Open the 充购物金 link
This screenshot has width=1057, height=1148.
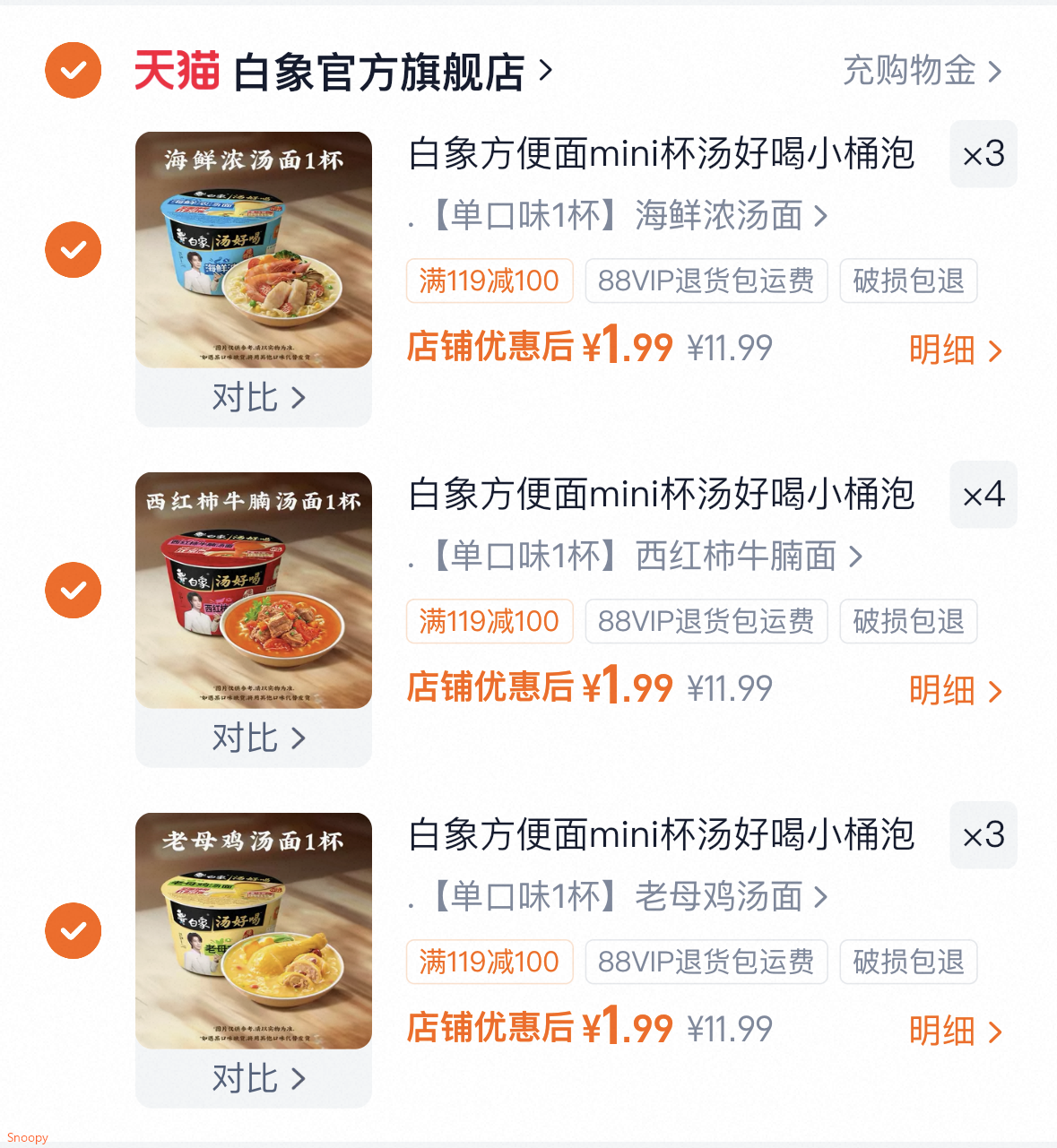click(x=922, y=71)
